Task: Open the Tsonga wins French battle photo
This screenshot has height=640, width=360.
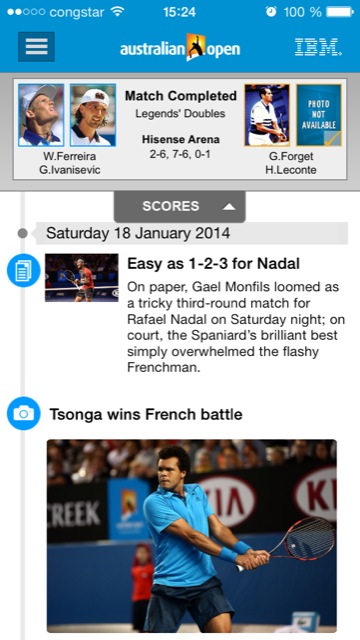Action: click(x=192, y=536)
